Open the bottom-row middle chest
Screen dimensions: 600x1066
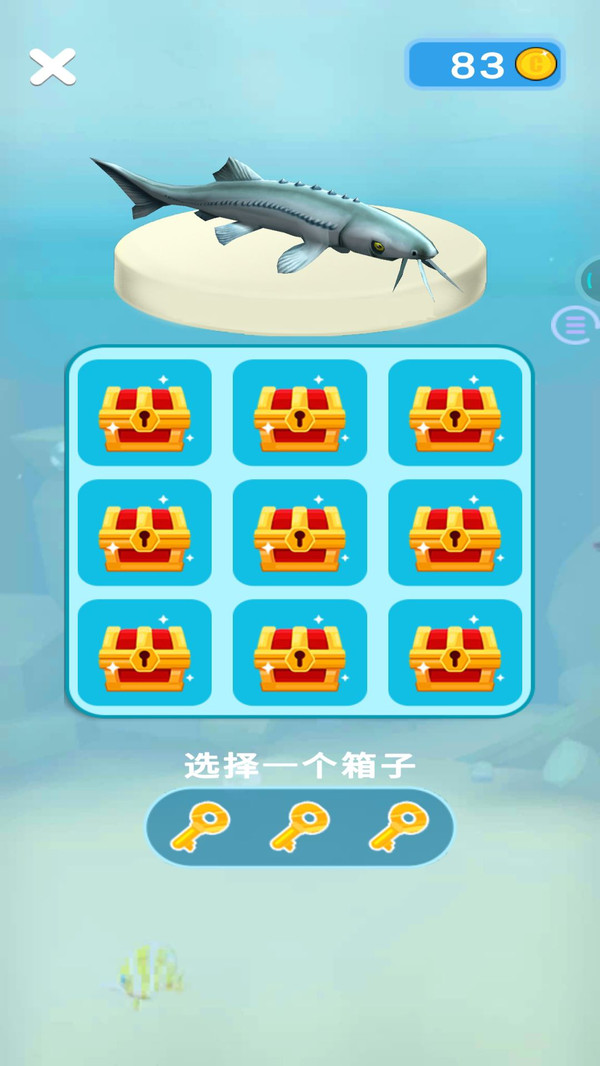(300, 652)
